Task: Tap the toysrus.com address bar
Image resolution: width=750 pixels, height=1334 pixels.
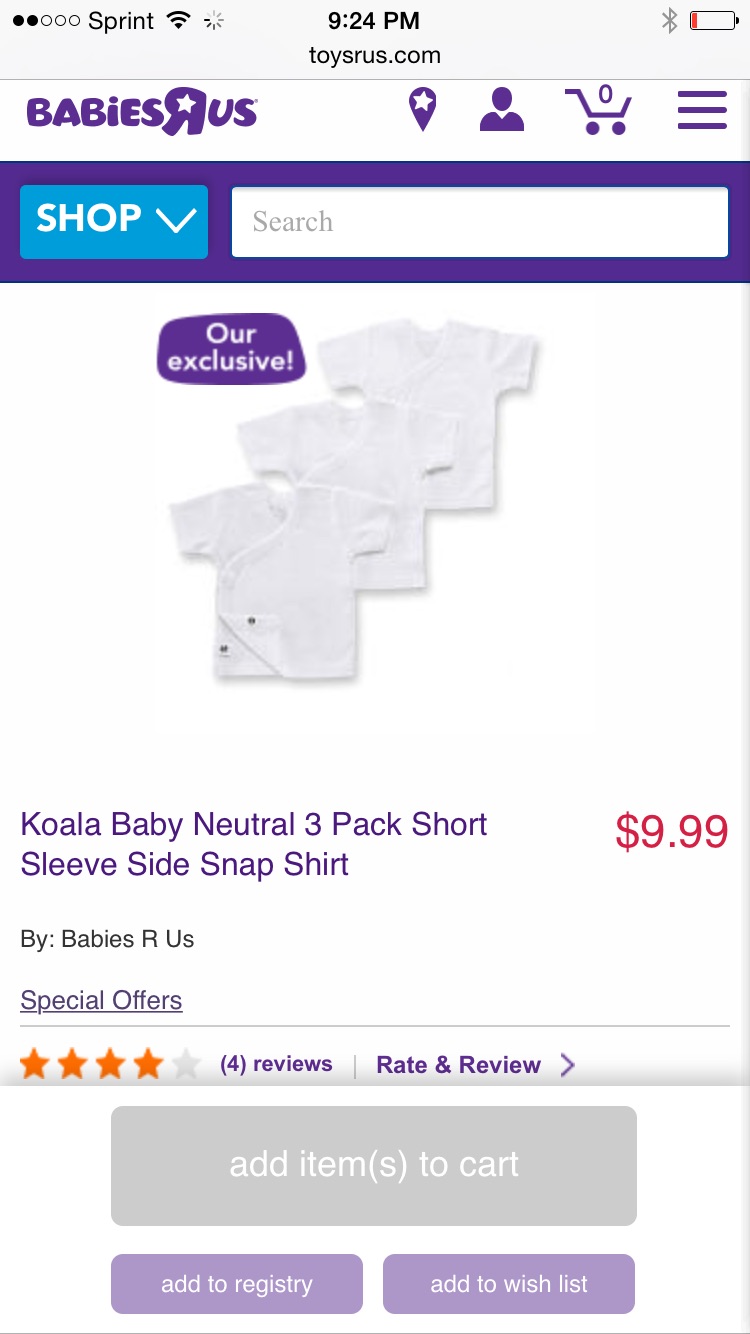Action: coord(375,55)
